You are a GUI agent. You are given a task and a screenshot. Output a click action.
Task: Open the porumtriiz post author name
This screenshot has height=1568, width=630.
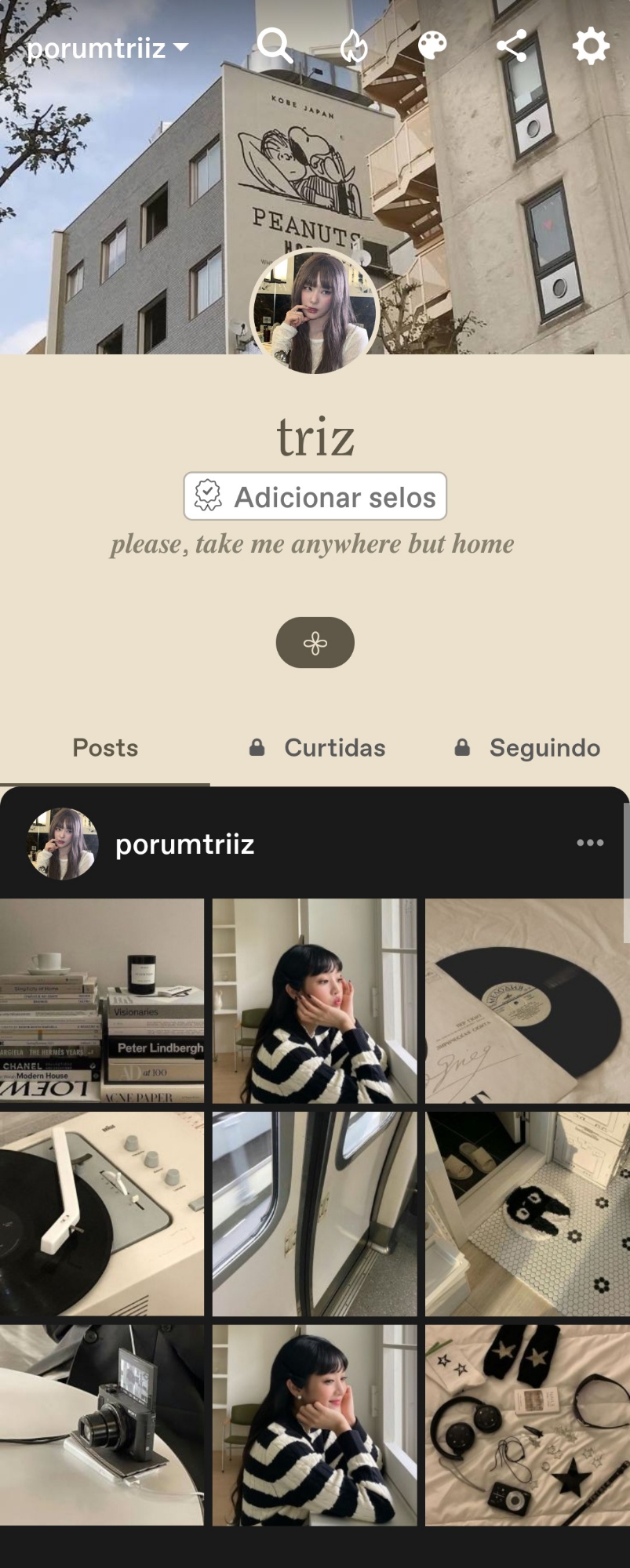coord(184,844)
